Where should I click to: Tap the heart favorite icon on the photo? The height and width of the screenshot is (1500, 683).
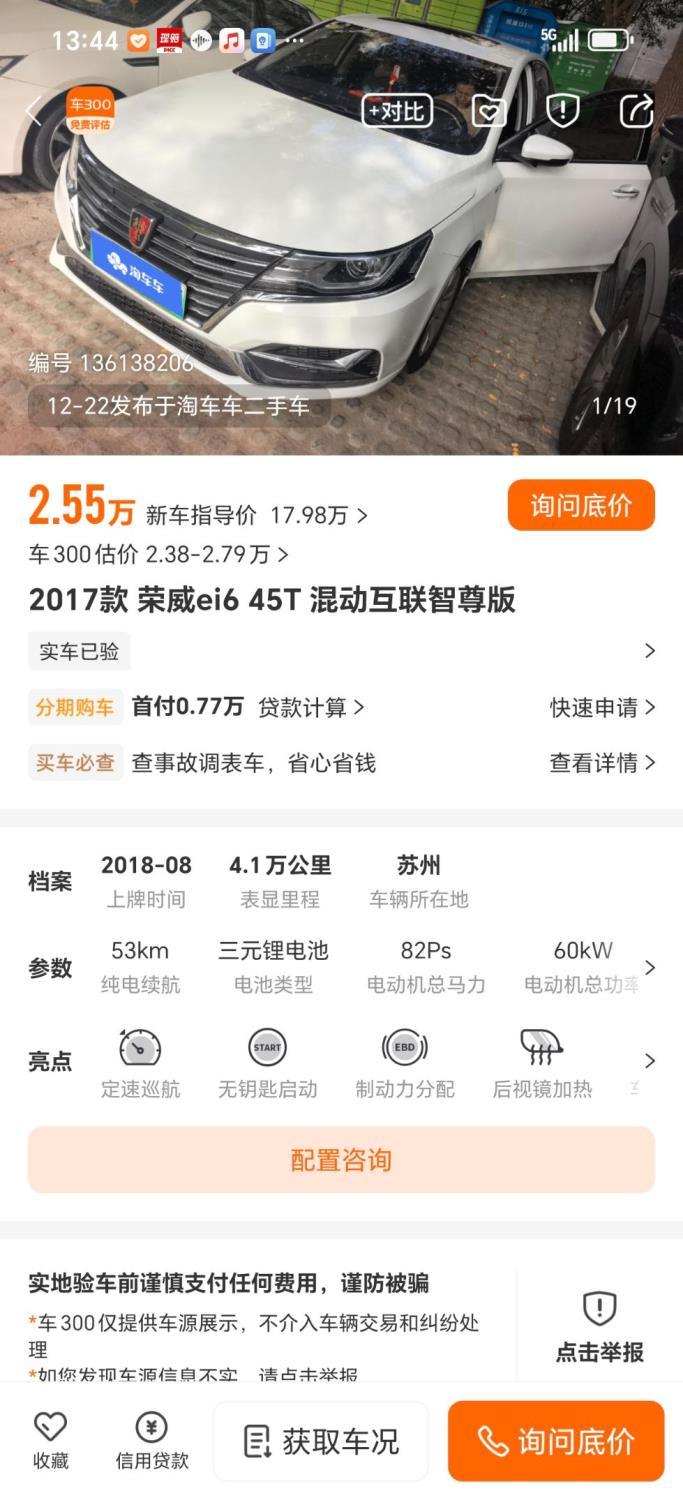489,111
